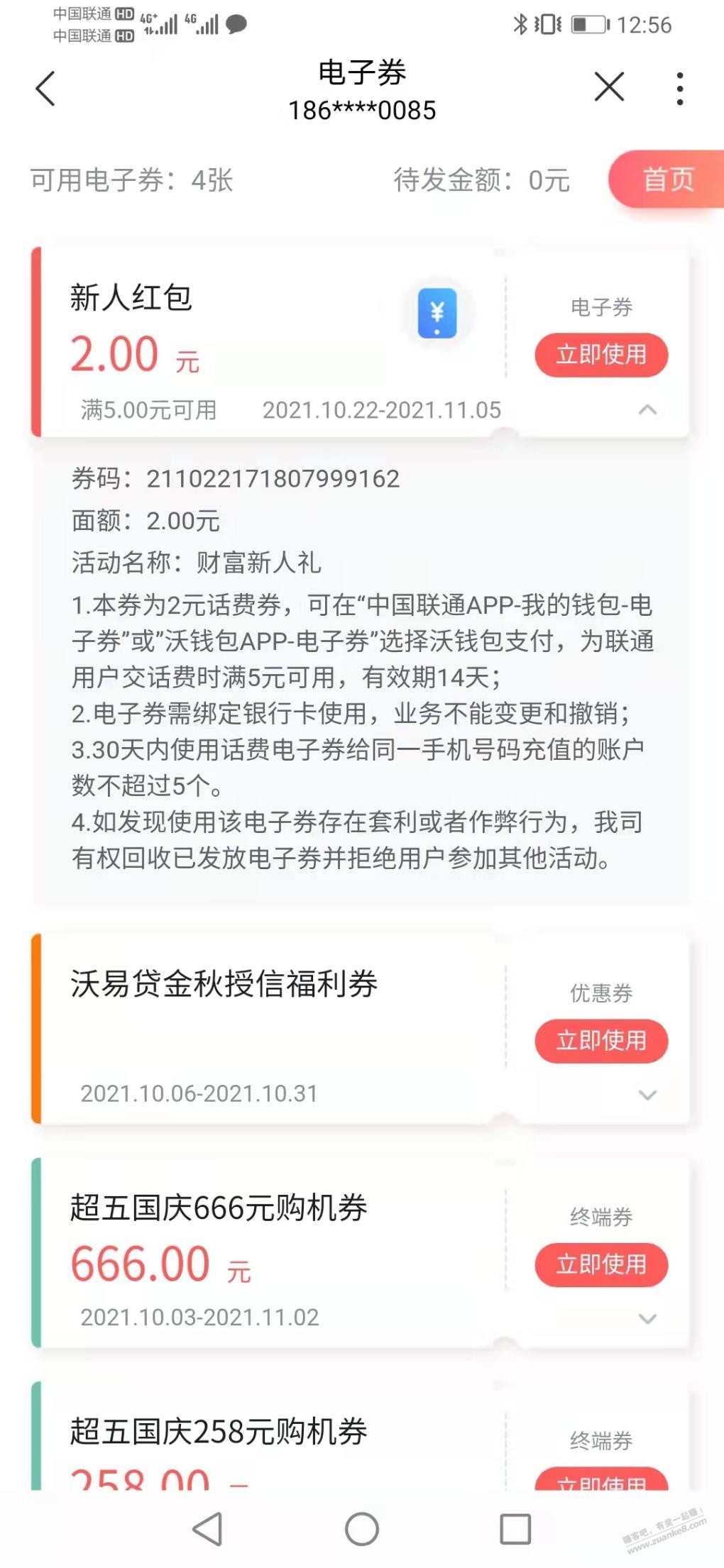Viewport: 724px width, 1568px height.
Task: Collapse the 新人红包 coupon details
Action: [x=647, y=410]
